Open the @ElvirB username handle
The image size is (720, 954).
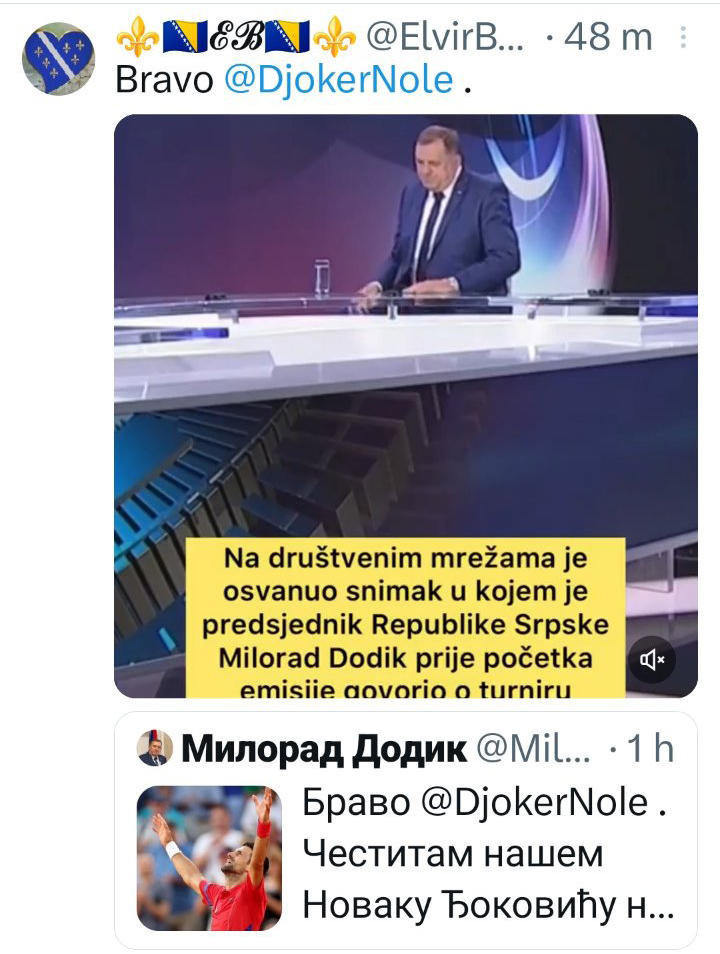pos(444,38)
